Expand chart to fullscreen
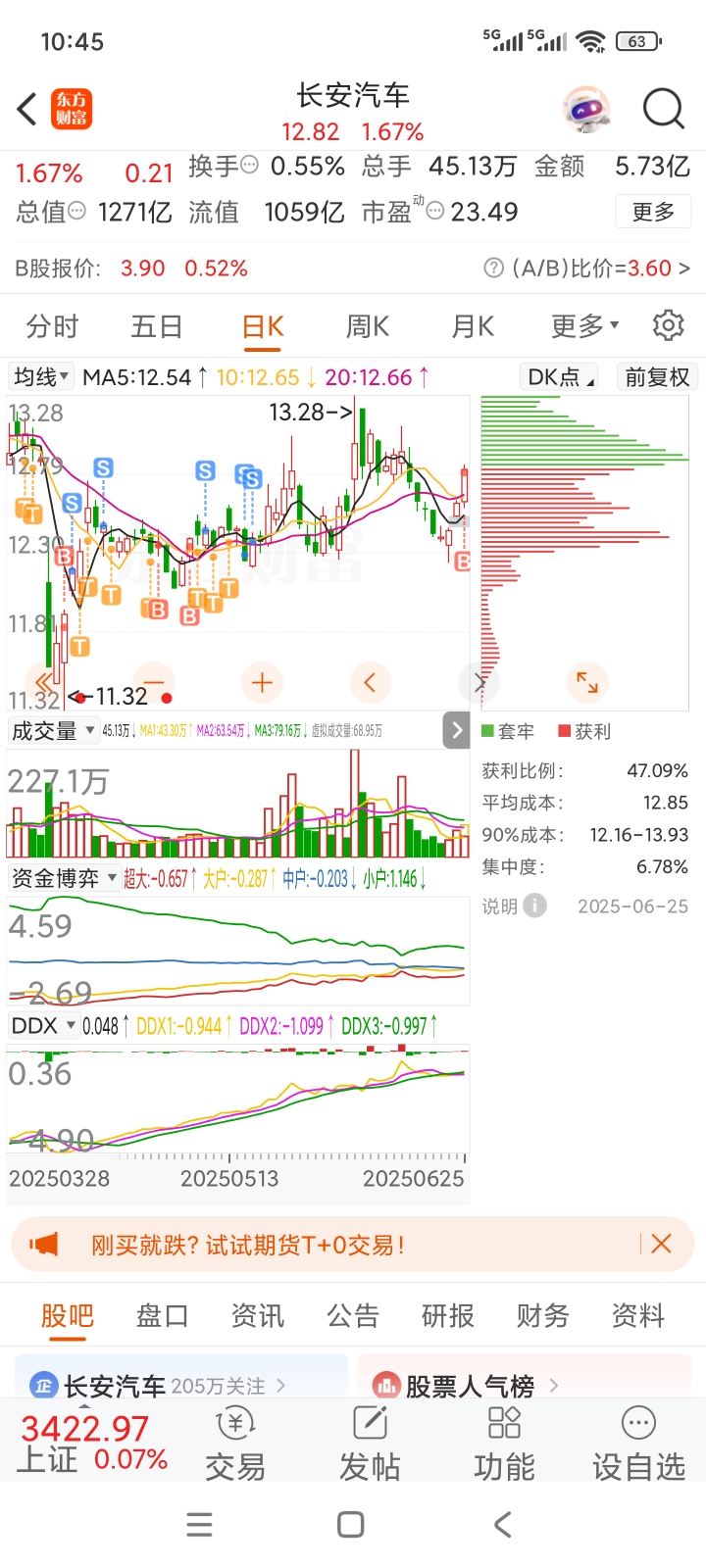 point(587,683)
